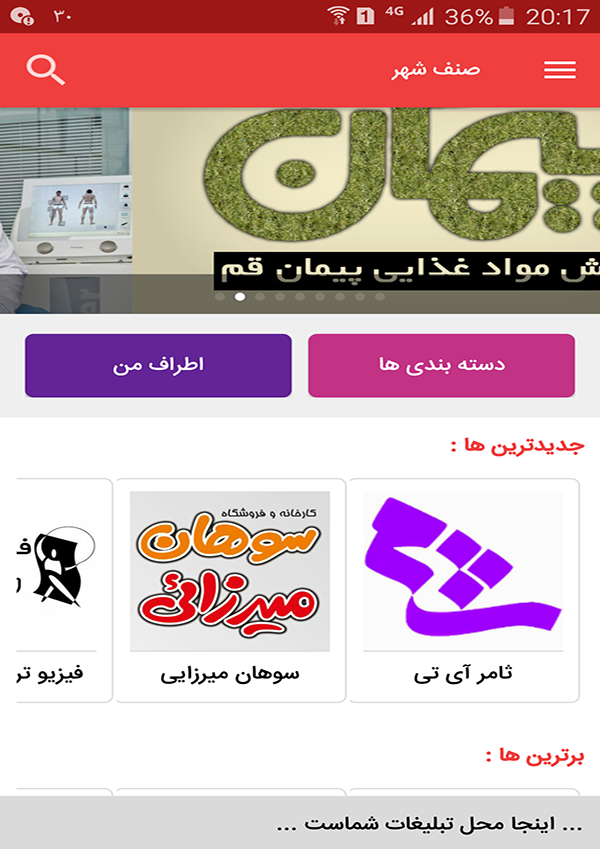Tap the دسته بندی ها button
Viewport: 600px width, 849px height.
[441, 365]
